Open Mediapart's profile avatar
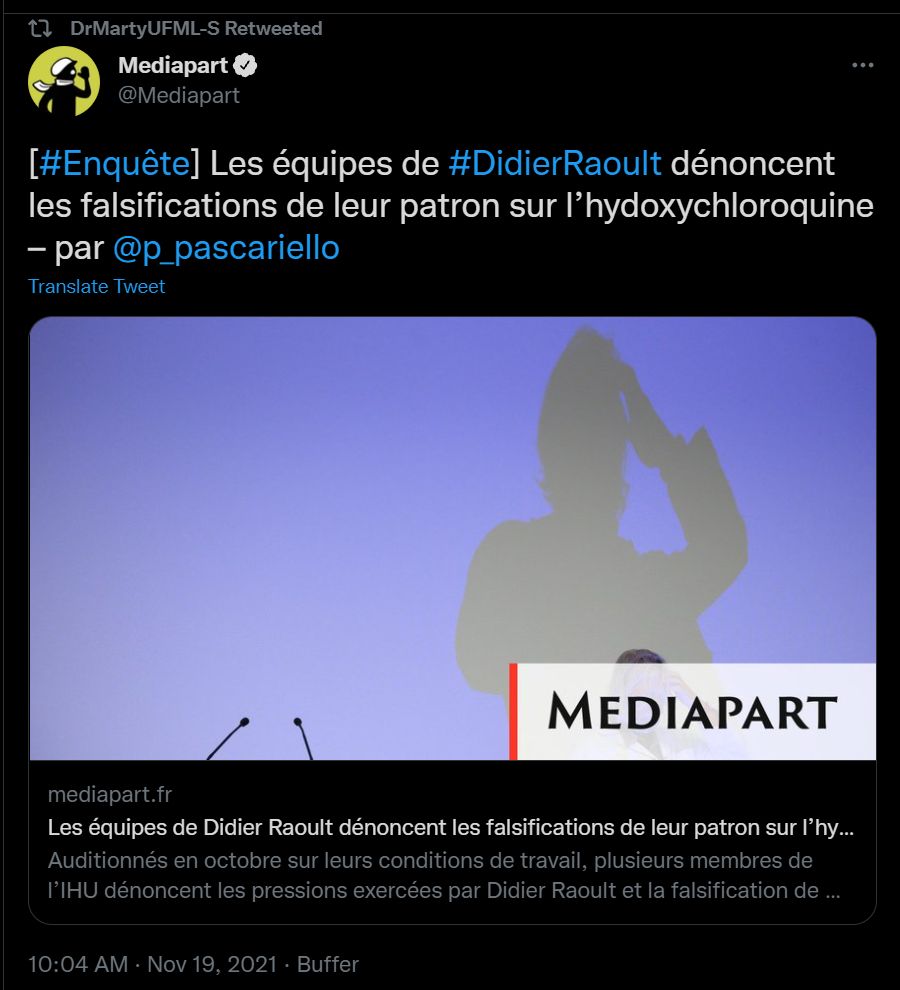 pyautogui.click(x=64, y=81)
